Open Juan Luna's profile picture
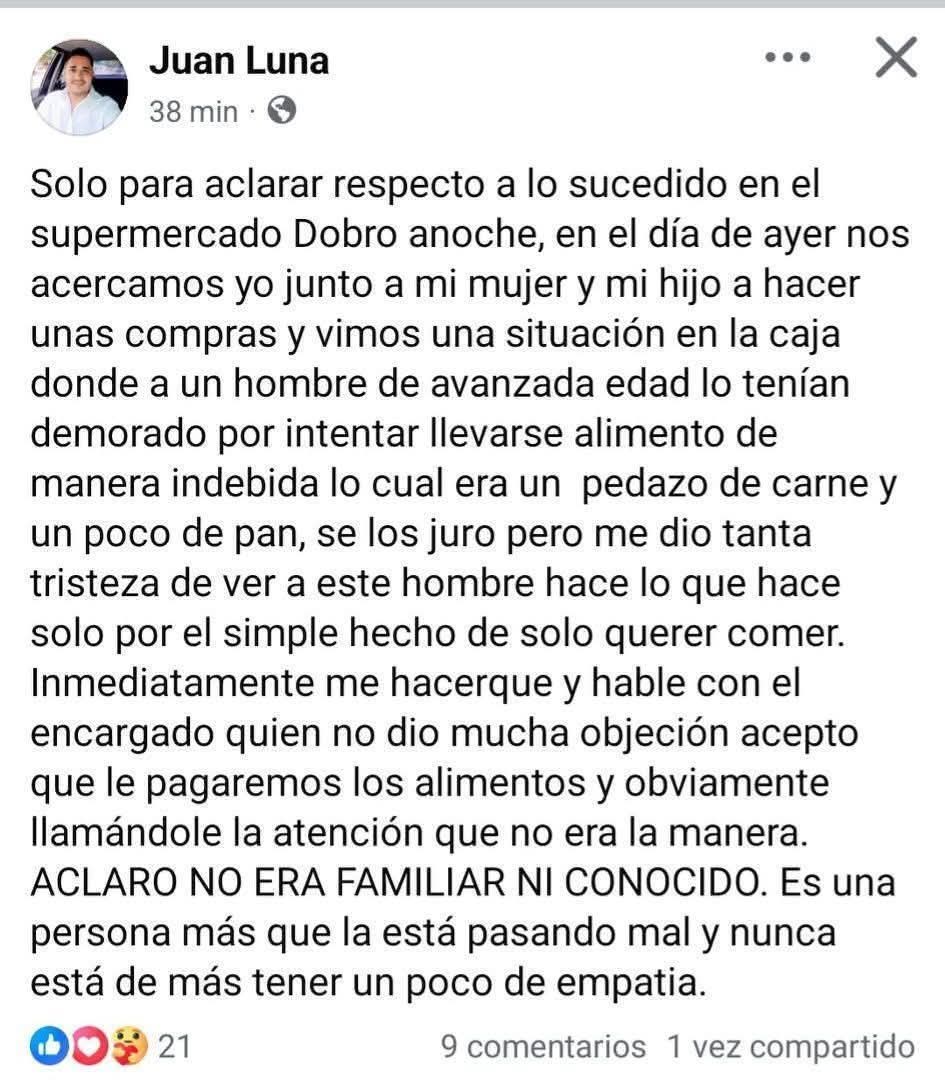The height and width of the screenshot is (1091, 945). pyautogui.click(x=80, y=87)
